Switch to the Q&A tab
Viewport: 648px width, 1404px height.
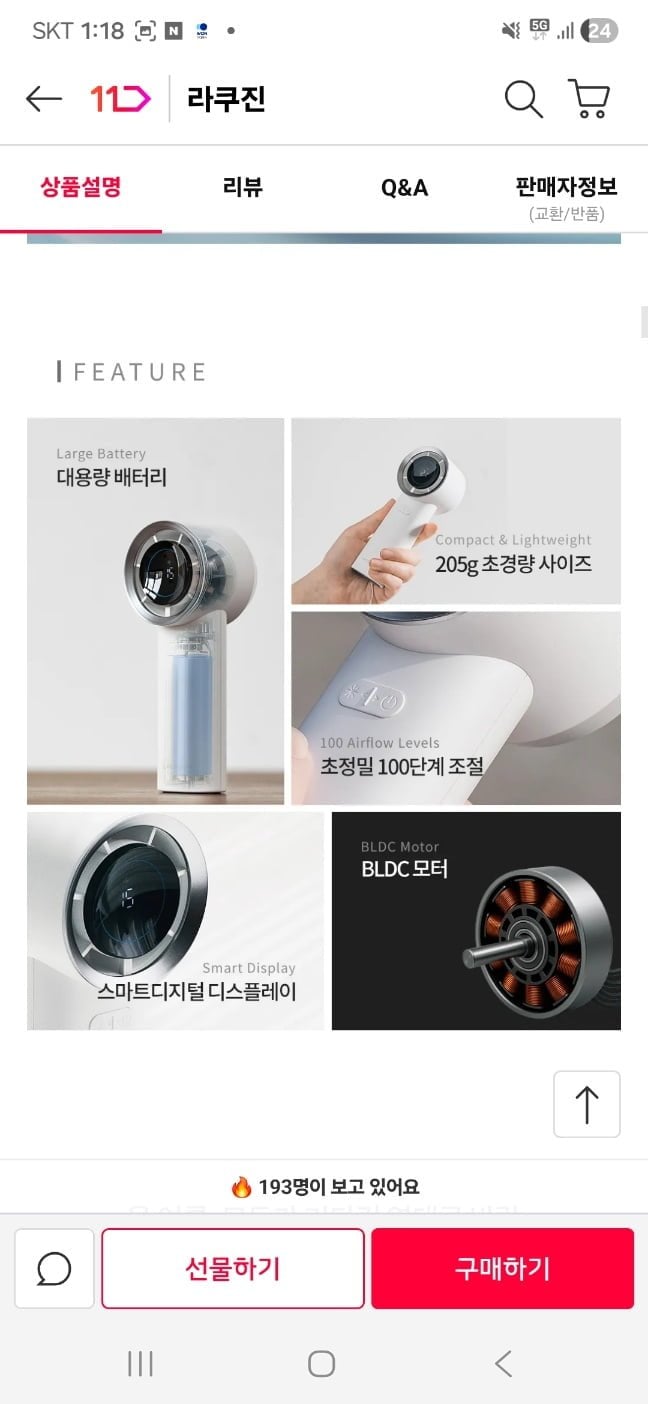tap(405, 187)
